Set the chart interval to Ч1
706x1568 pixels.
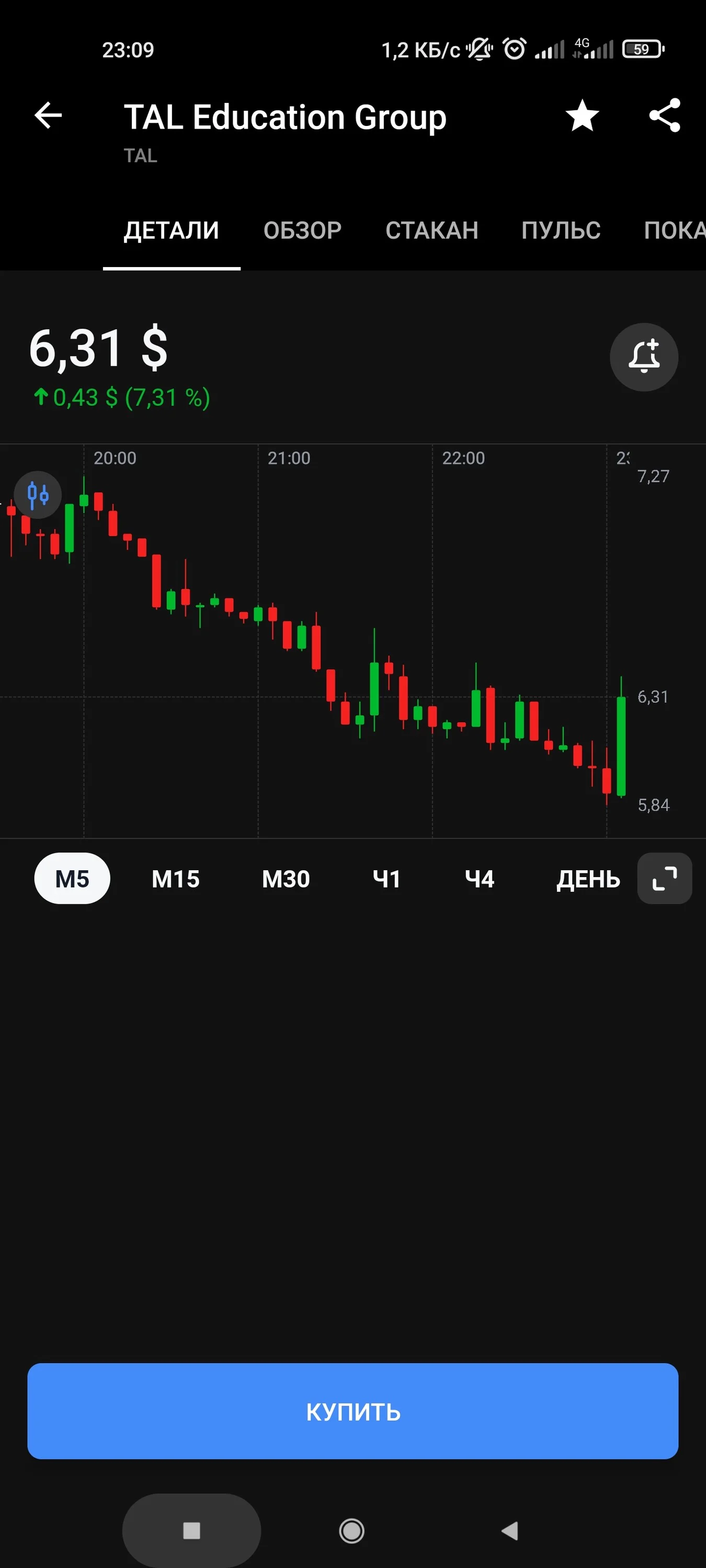[386, 879]
